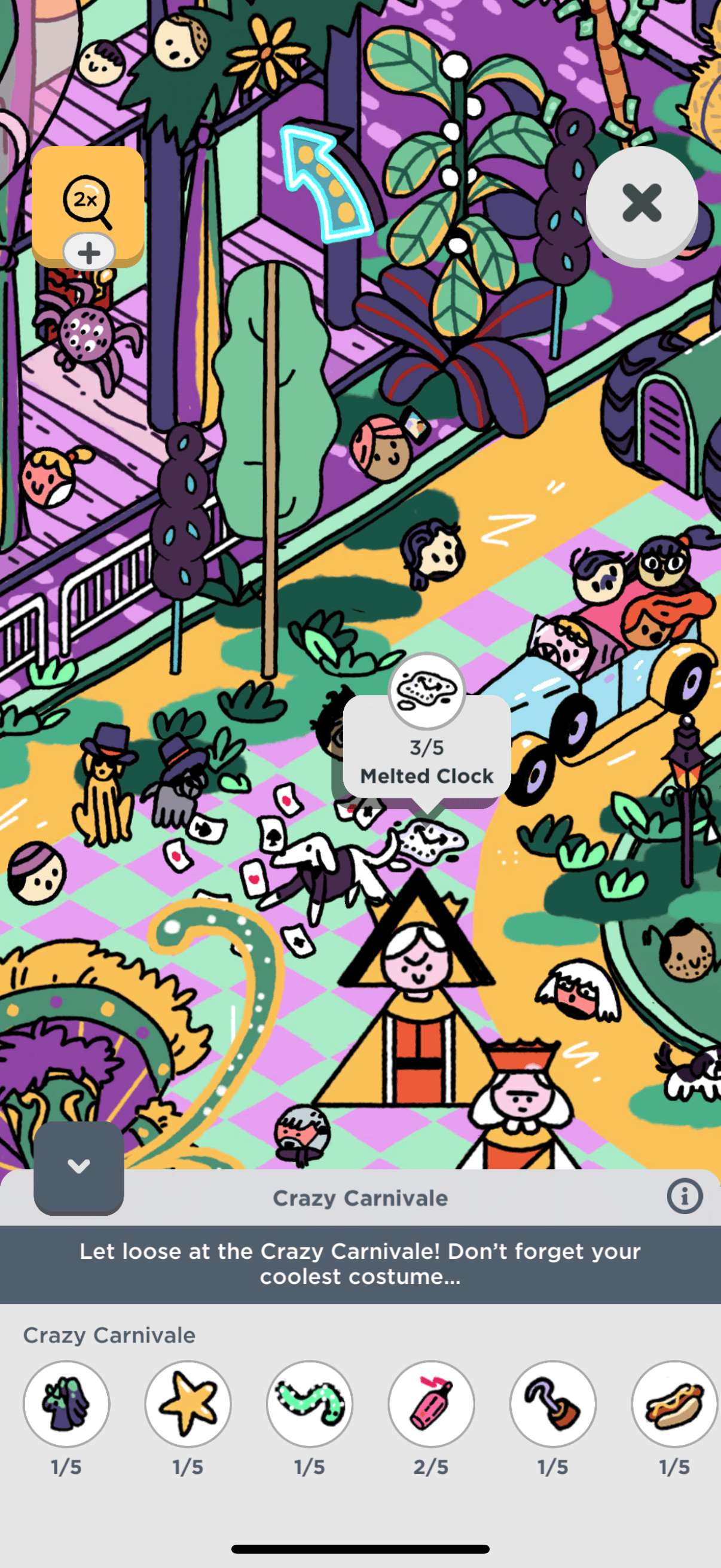The width and height of the screenshot is (721, 1568).
Task: Select the pirate hook item
Action: tap(553, 1404)
